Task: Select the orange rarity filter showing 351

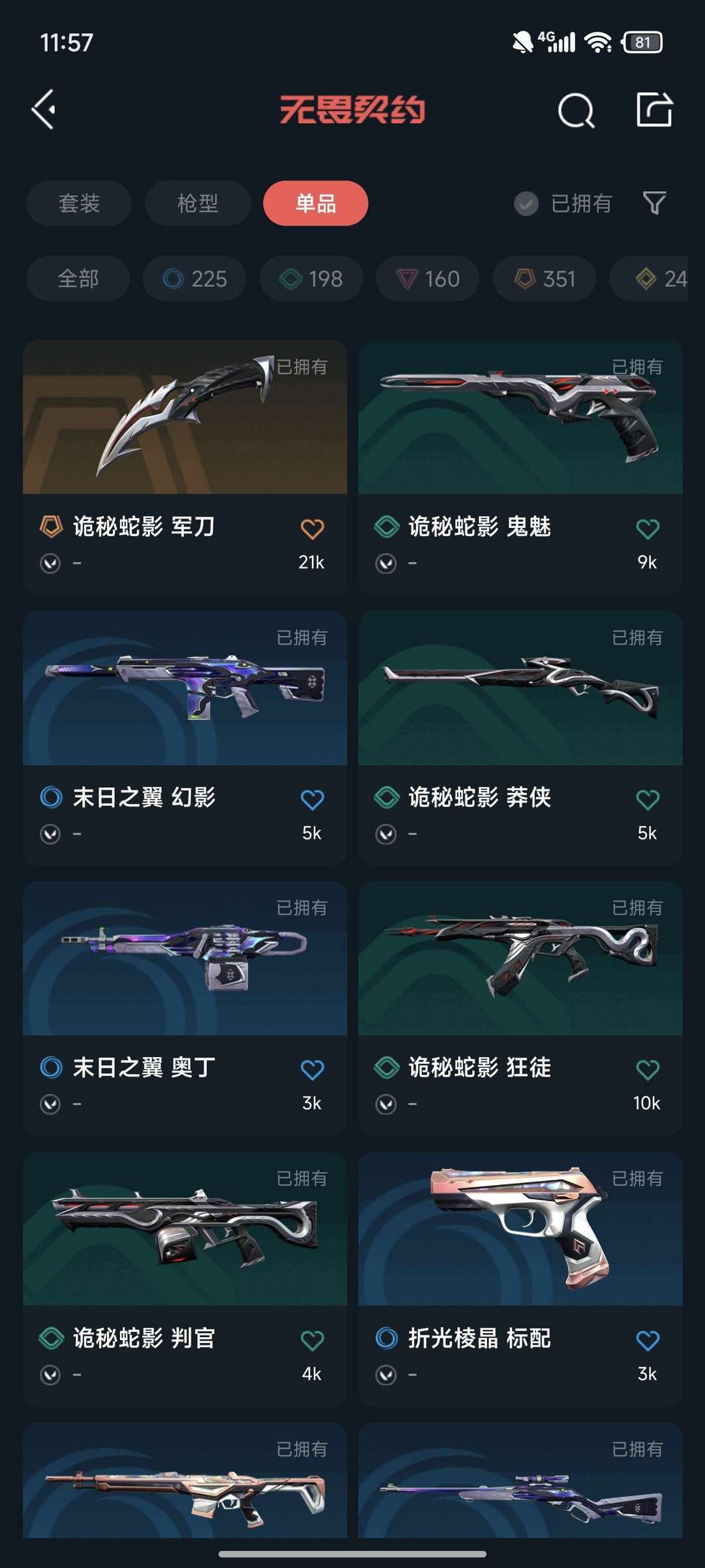Action: pos(544,279)
